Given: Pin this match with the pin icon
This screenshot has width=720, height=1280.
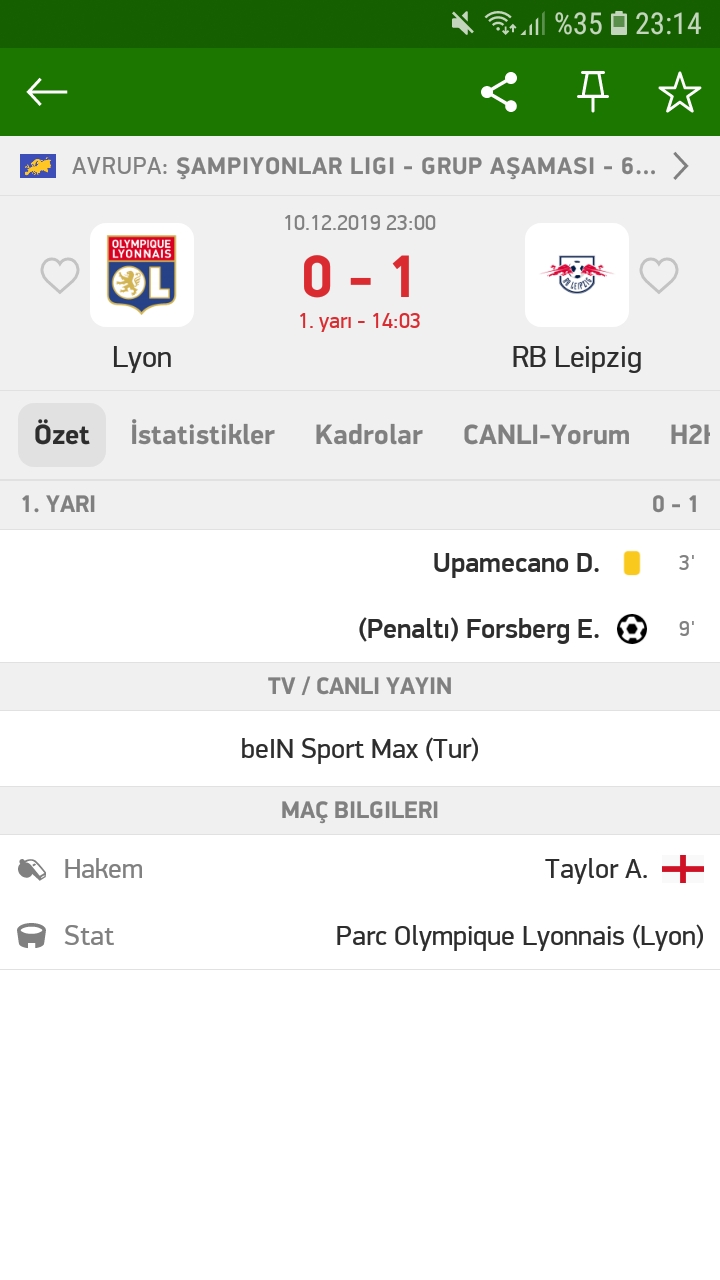Looking at the screenshot, I should [x=593, y=92].
